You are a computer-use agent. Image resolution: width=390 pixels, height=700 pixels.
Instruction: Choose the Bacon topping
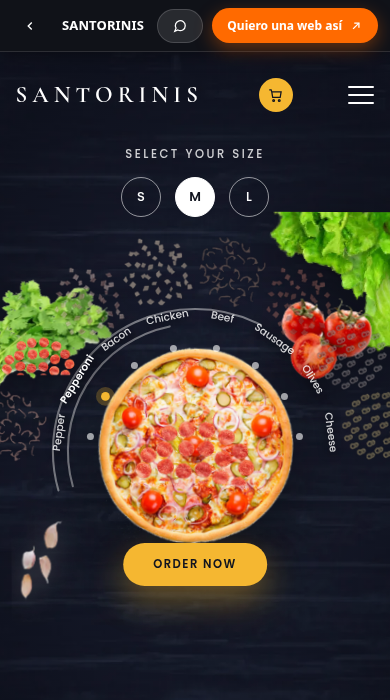click(x=116, y=339)
